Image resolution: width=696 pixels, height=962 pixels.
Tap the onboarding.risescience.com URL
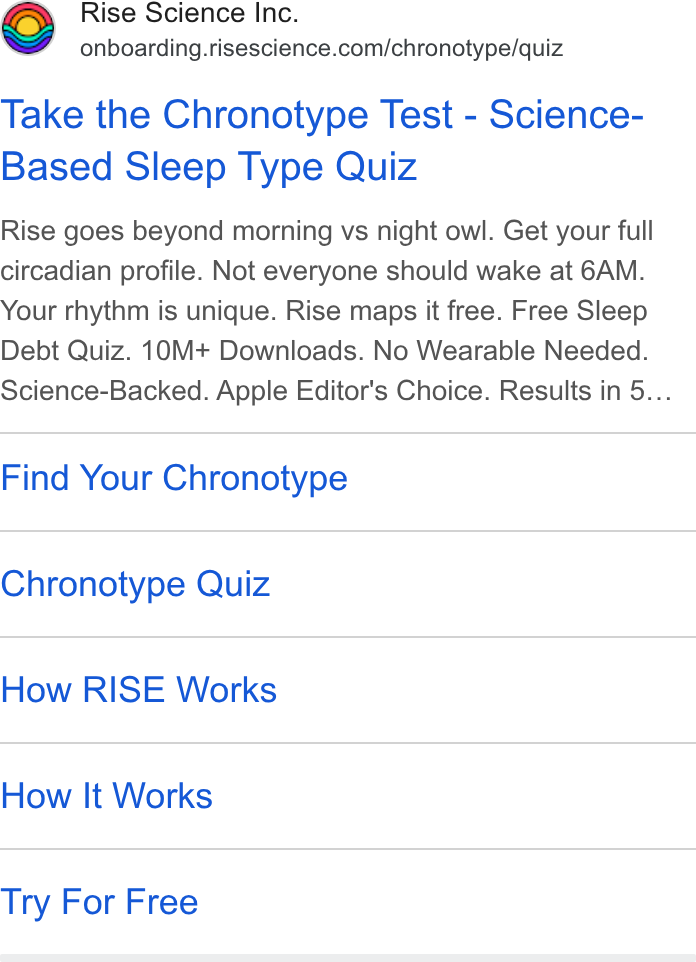click(x=322, y=48)
